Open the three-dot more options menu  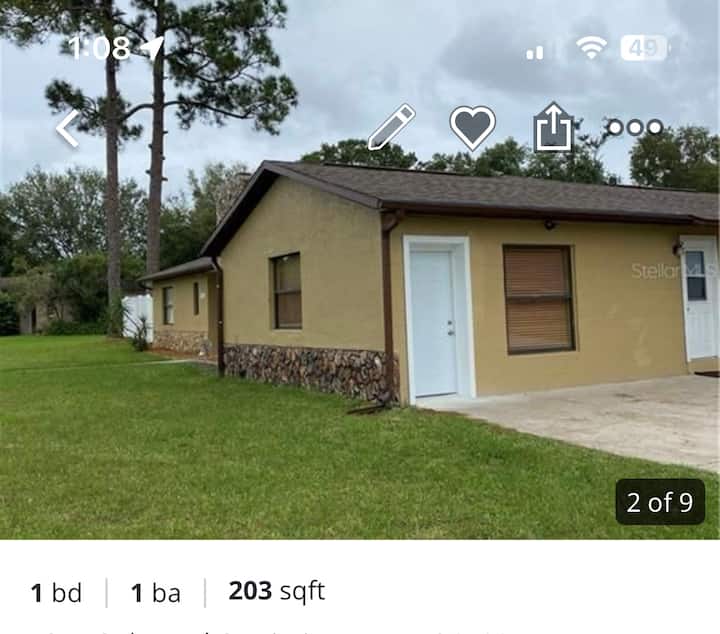(634, 127)
